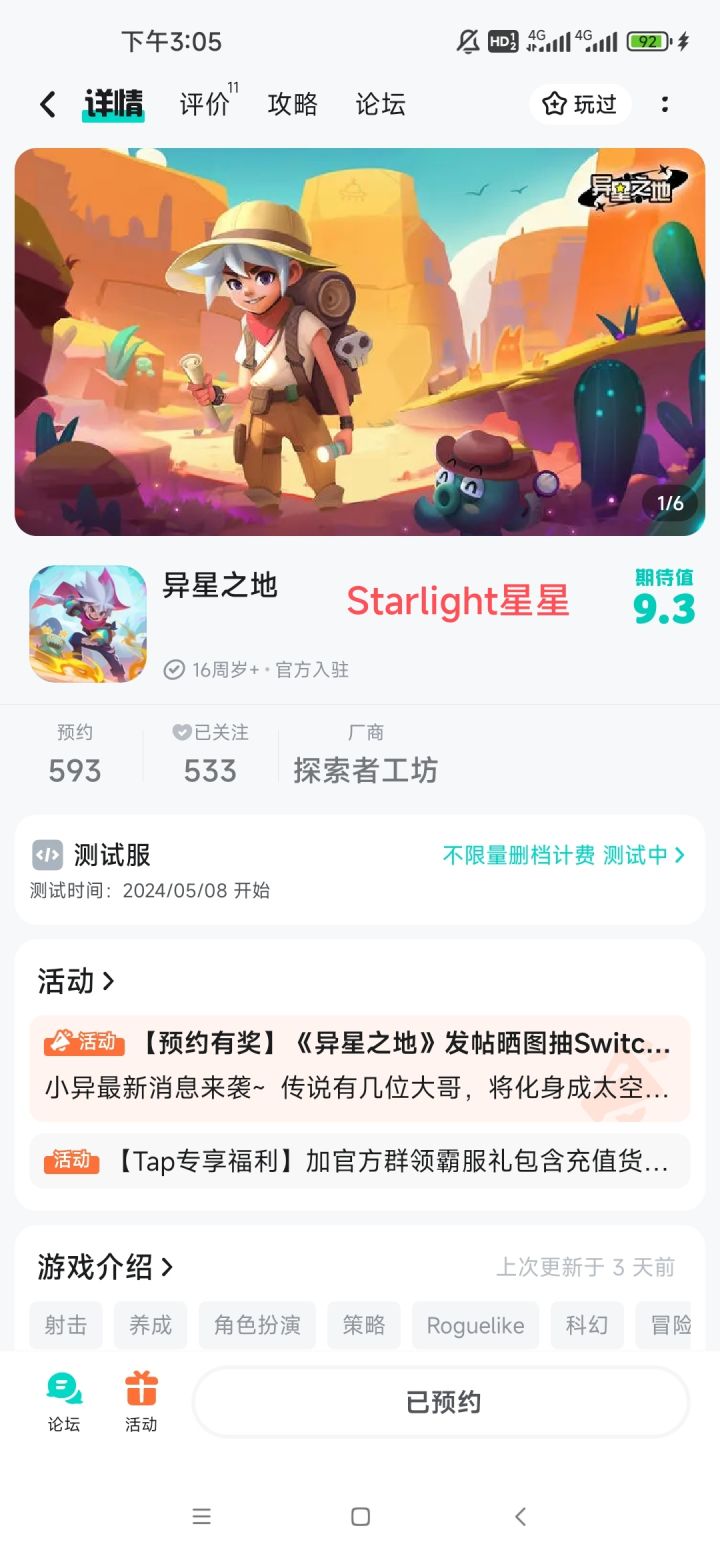Open the three-dot more options menu

tap(665, 104)
